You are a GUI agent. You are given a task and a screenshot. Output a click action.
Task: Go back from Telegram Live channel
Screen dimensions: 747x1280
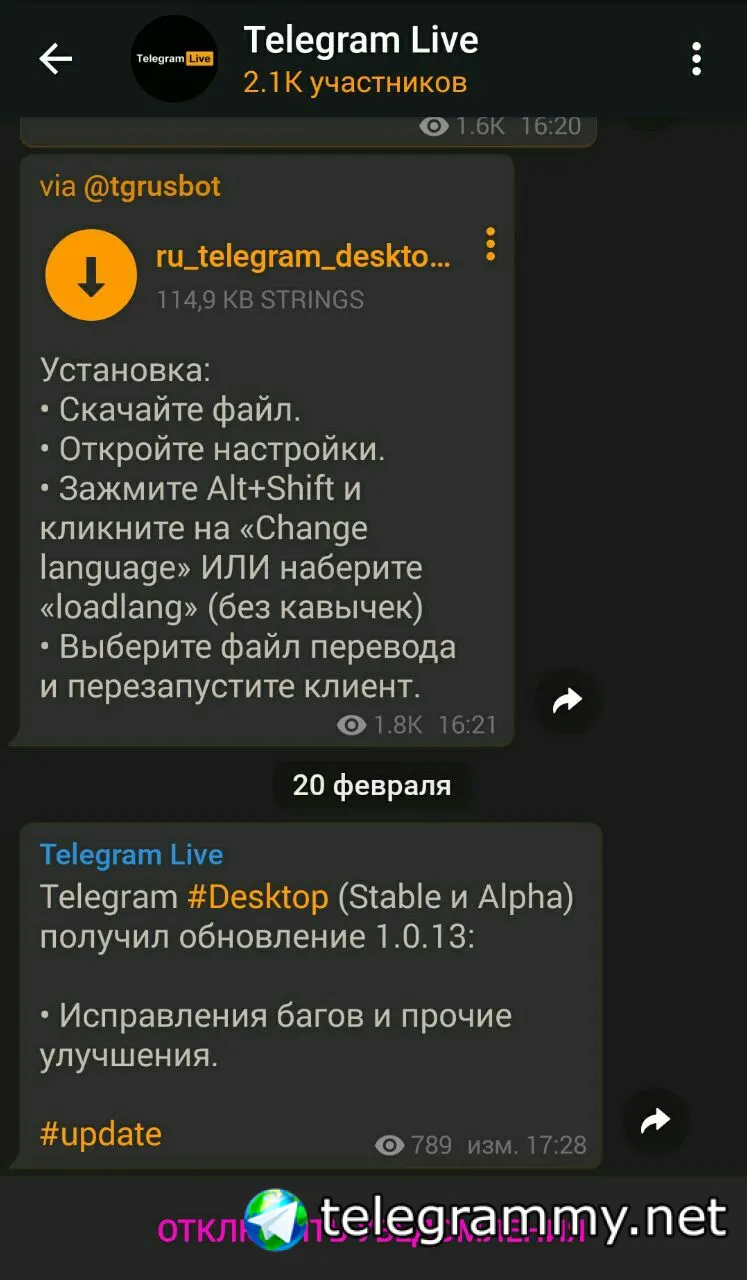click(x=56, y=60)
